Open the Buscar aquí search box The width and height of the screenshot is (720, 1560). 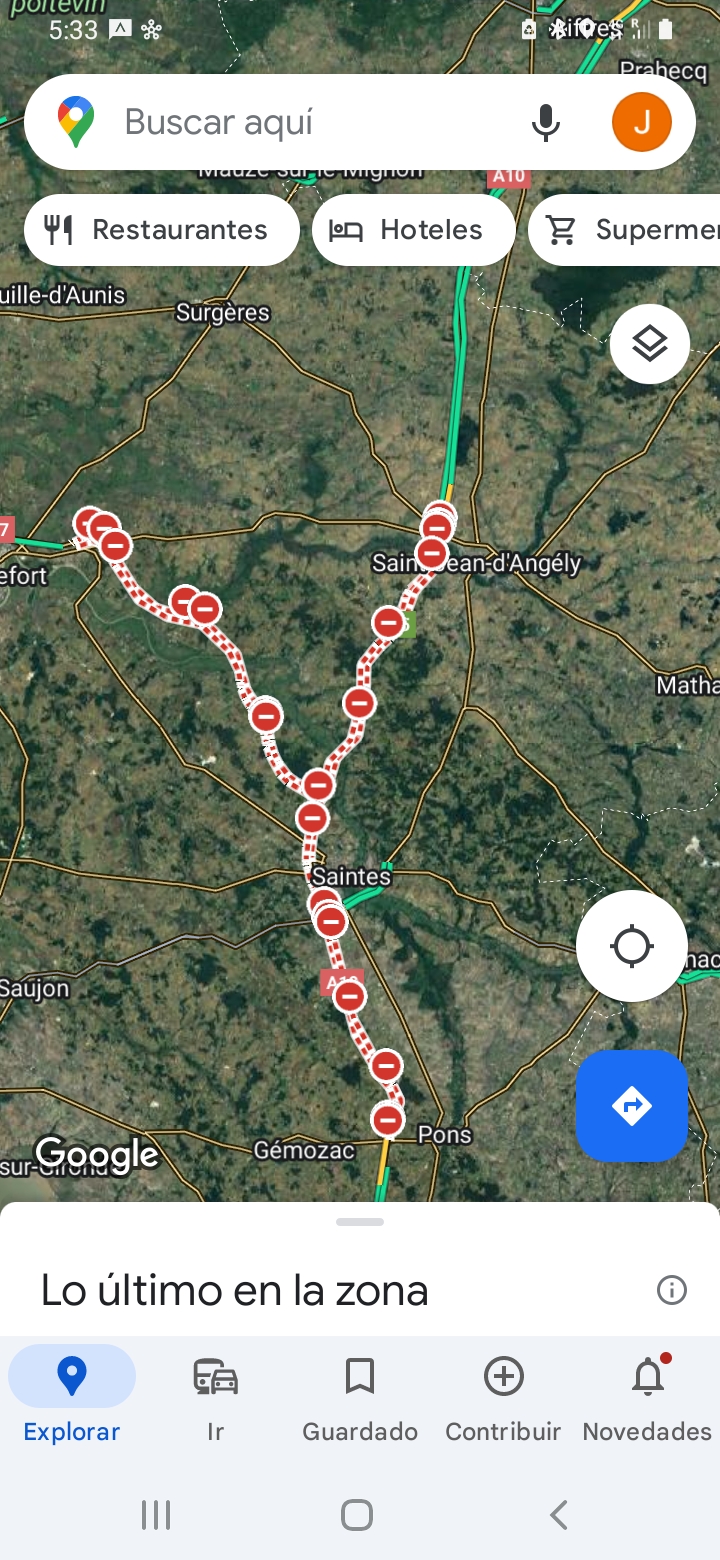pos(300,123)
